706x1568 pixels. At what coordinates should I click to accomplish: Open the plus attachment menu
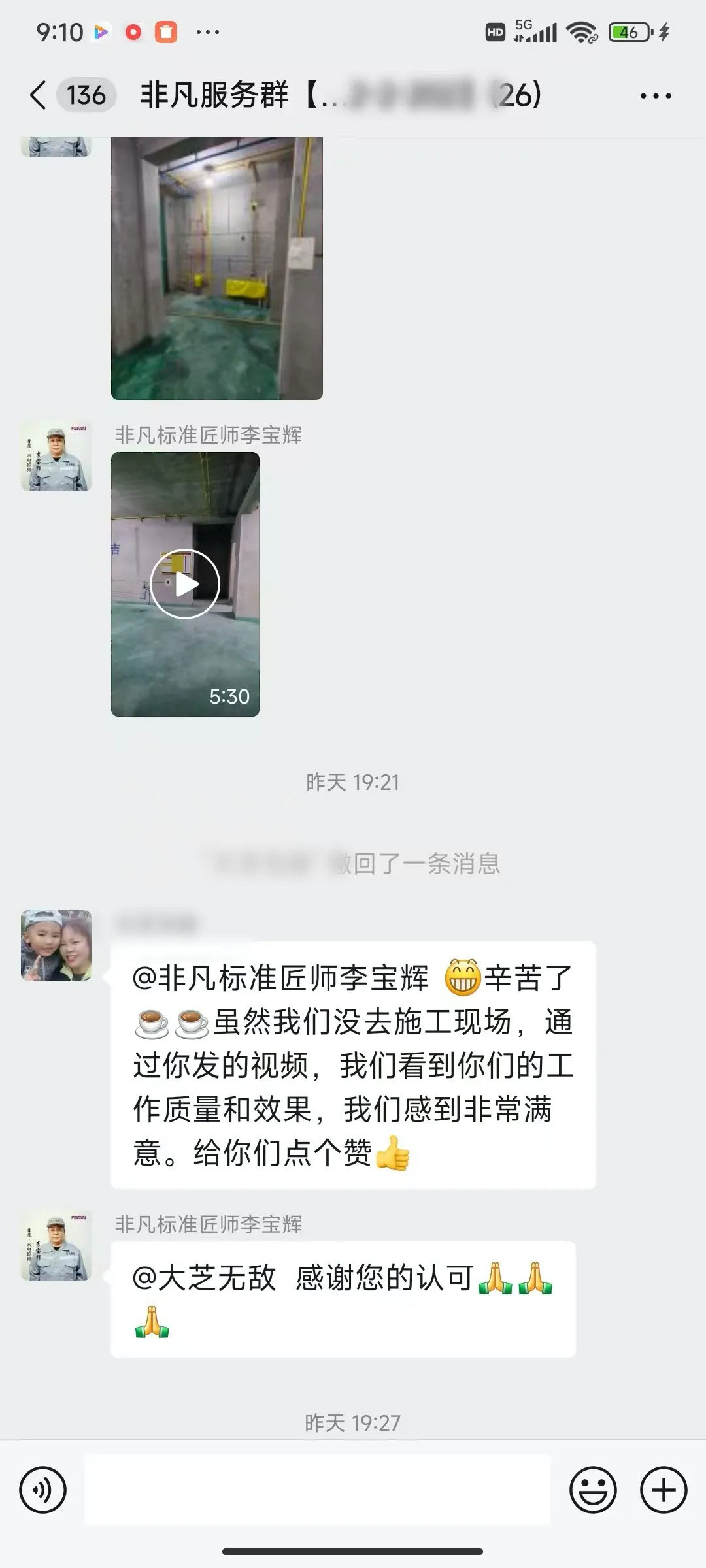[x=663, y=1490]
